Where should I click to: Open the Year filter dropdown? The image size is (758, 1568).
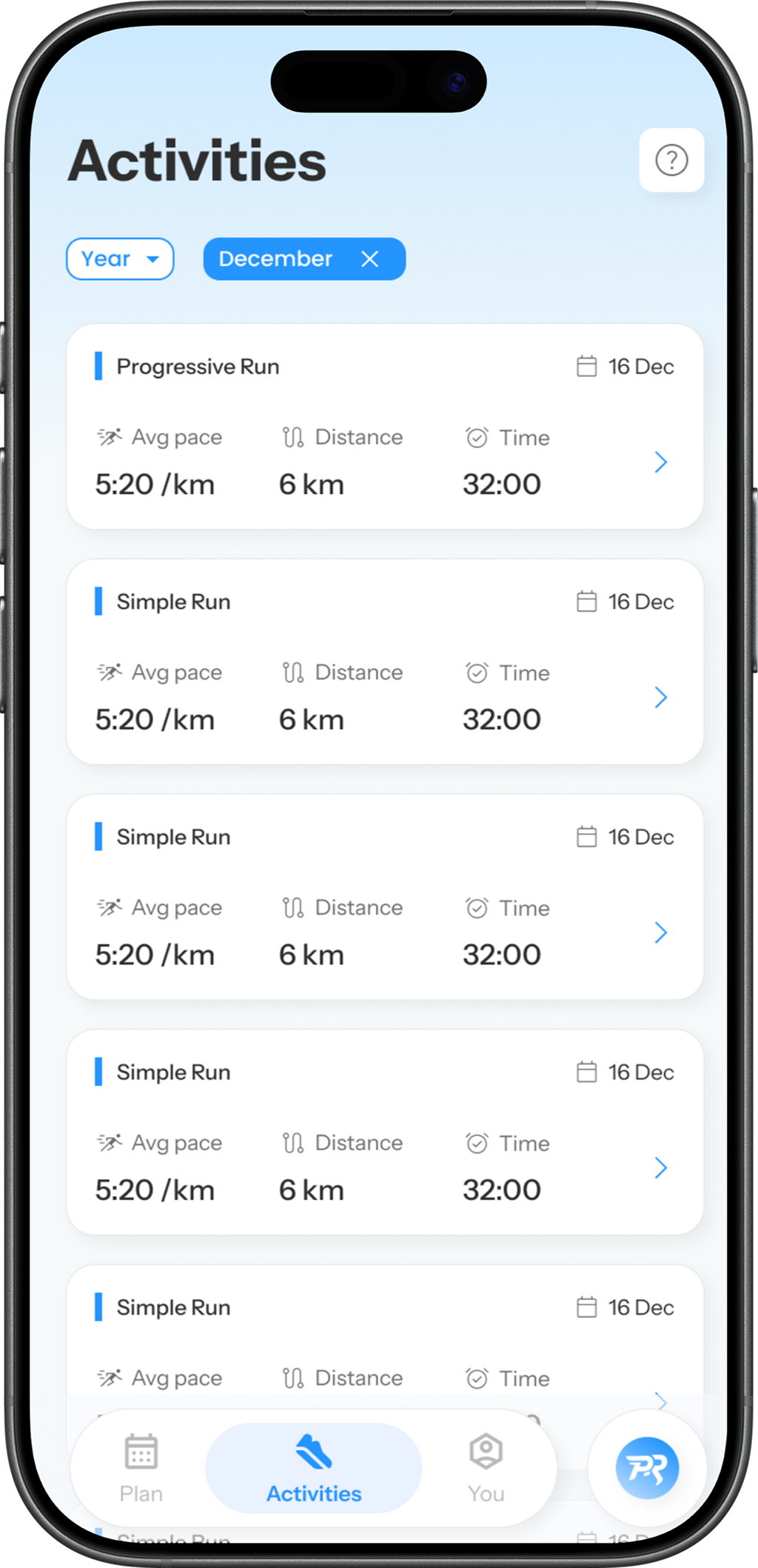(x=119, y=258)
